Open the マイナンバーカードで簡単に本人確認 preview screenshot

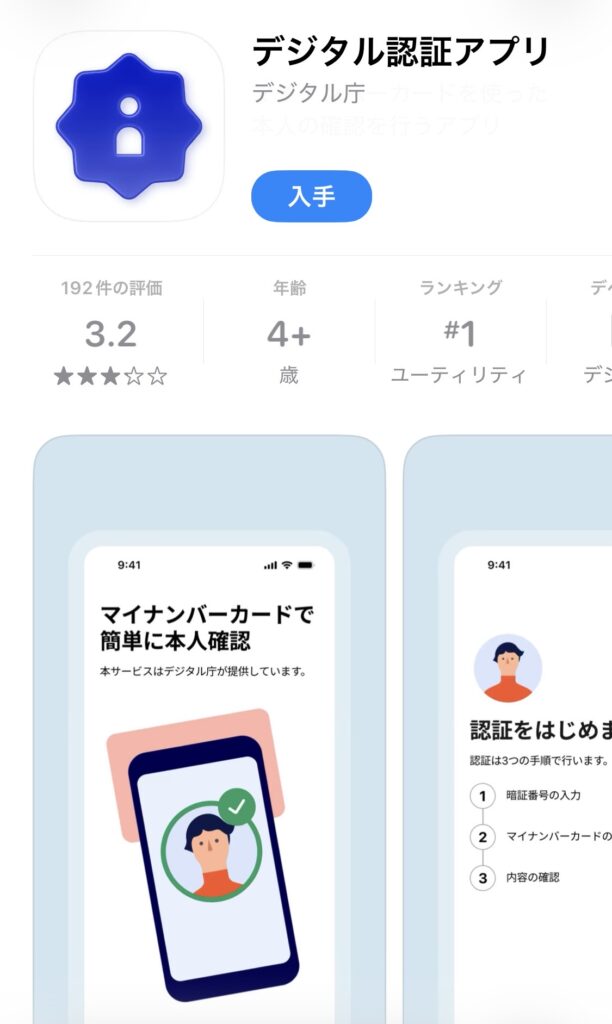(209, 730)
